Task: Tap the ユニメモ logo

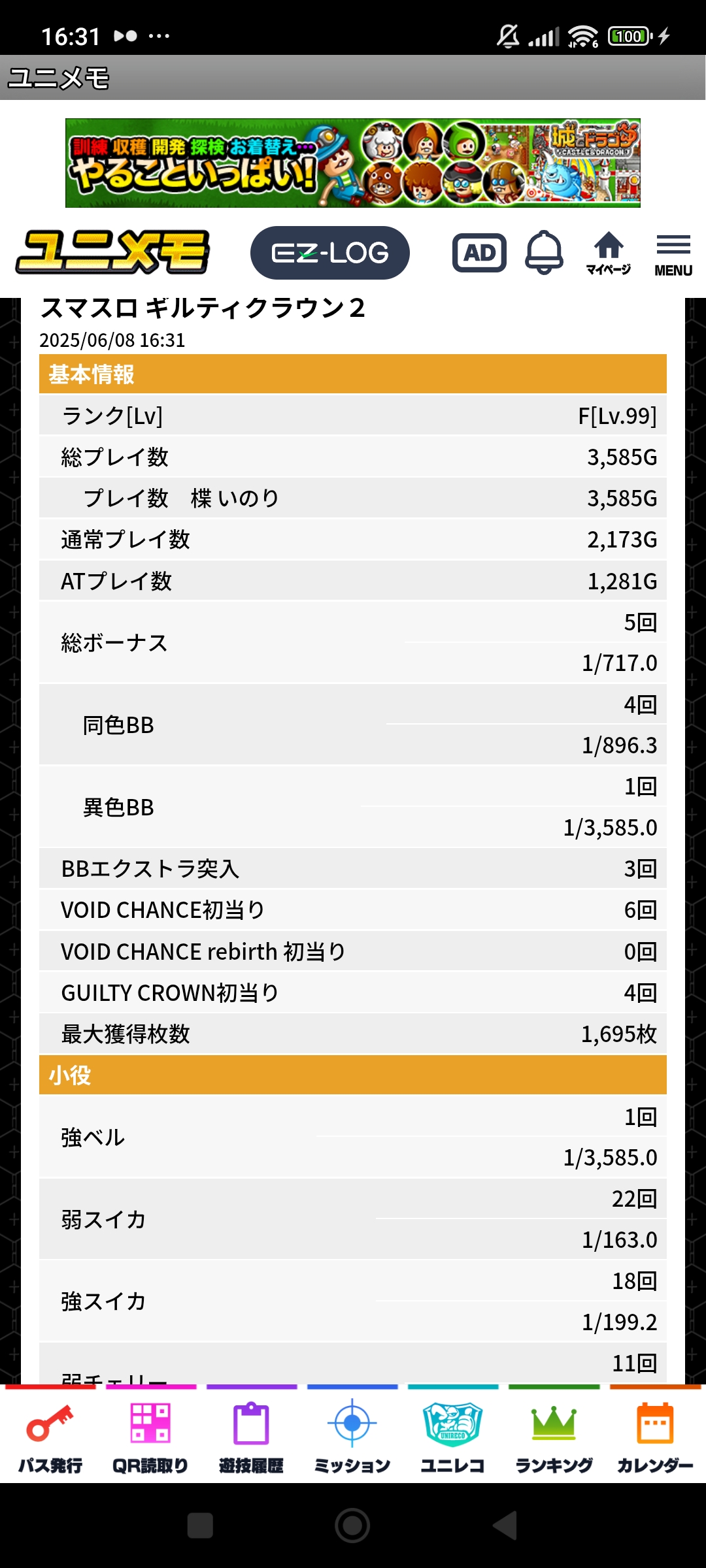Action: pyautogui.click(x=112, y=252)
